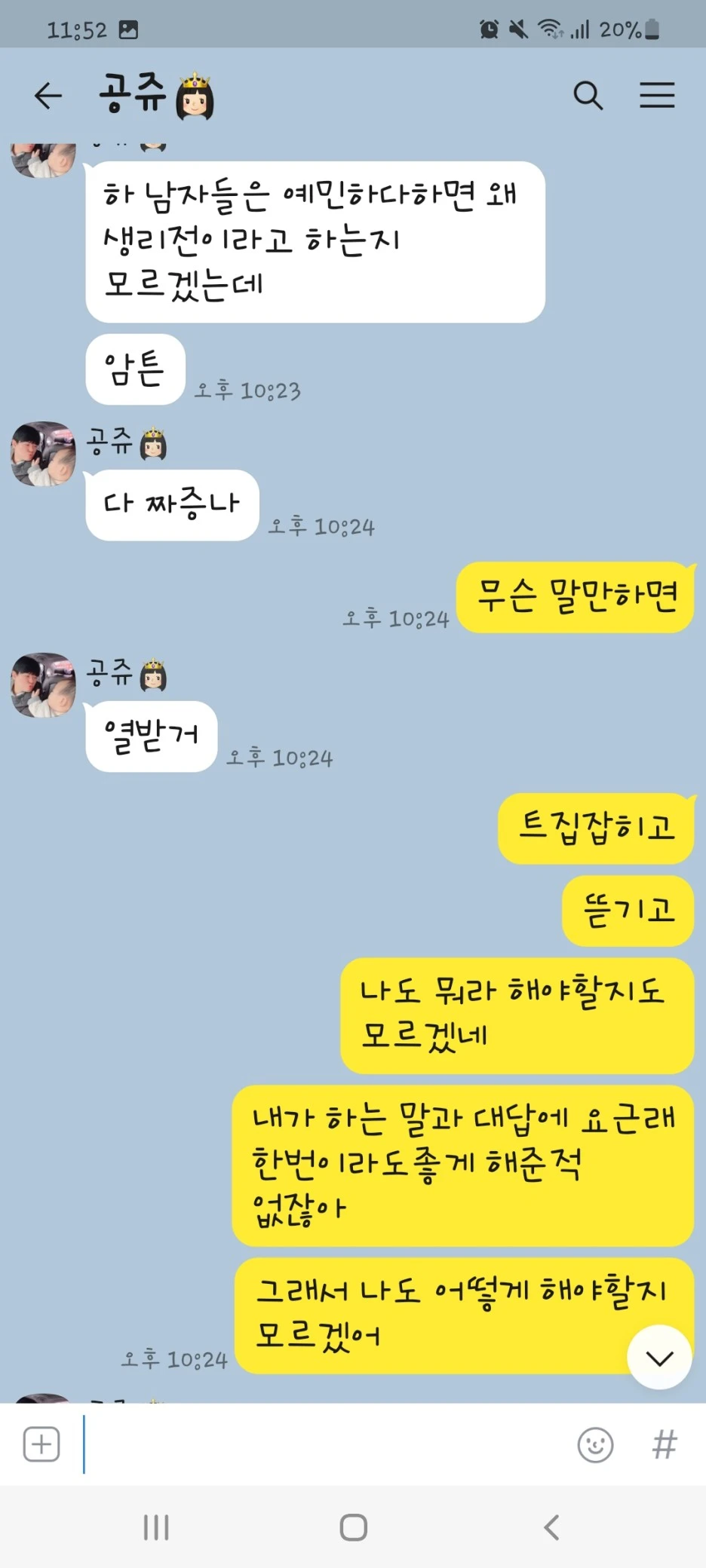Viewport: 706px width, 1568px height.
Task: Tap the screenshot notification icon in status bar
Action: pos(130,29)
